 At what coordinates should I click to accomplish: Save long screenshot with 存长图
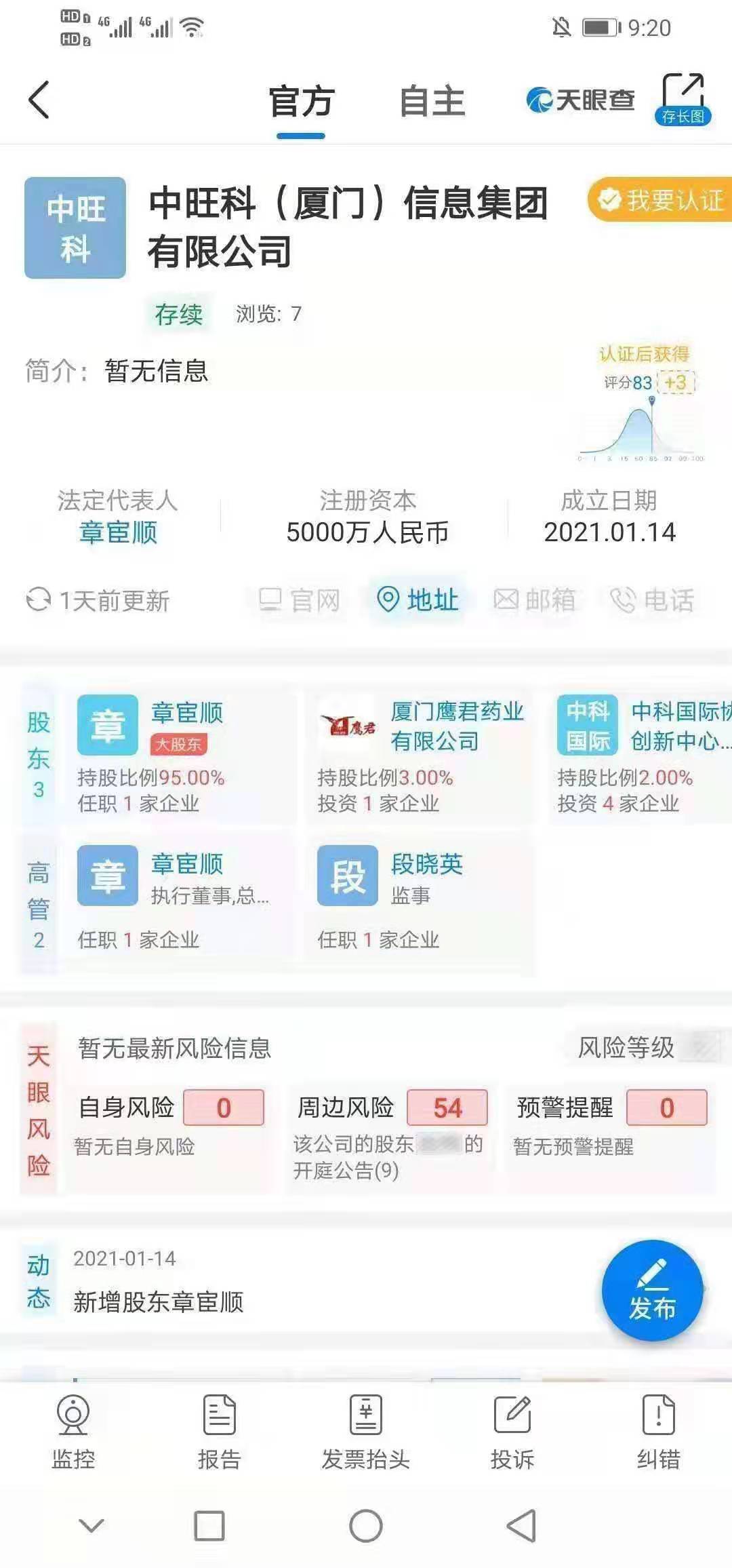pos(683,99)
